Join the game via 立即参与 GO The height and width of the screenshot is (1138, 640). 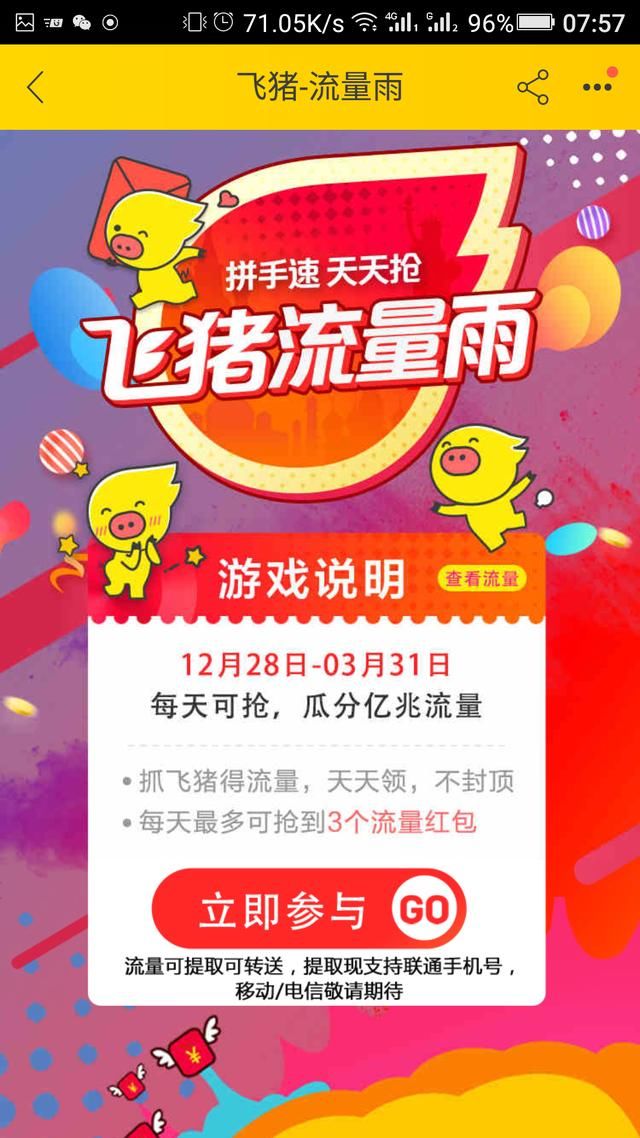click(x=308, y=909)
